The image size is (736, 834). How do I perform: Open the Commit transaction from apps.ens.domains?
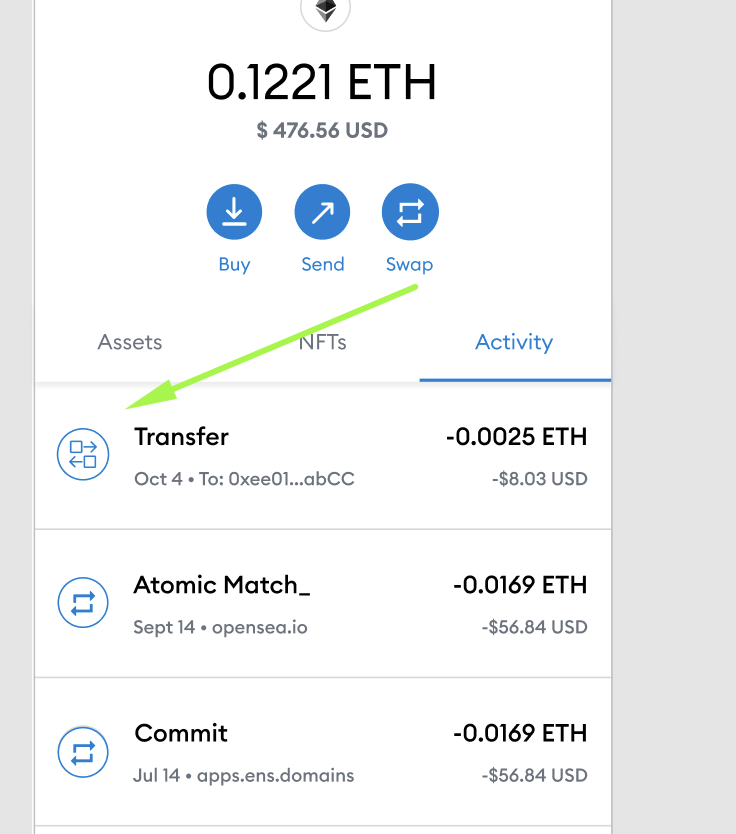[181, 733]
